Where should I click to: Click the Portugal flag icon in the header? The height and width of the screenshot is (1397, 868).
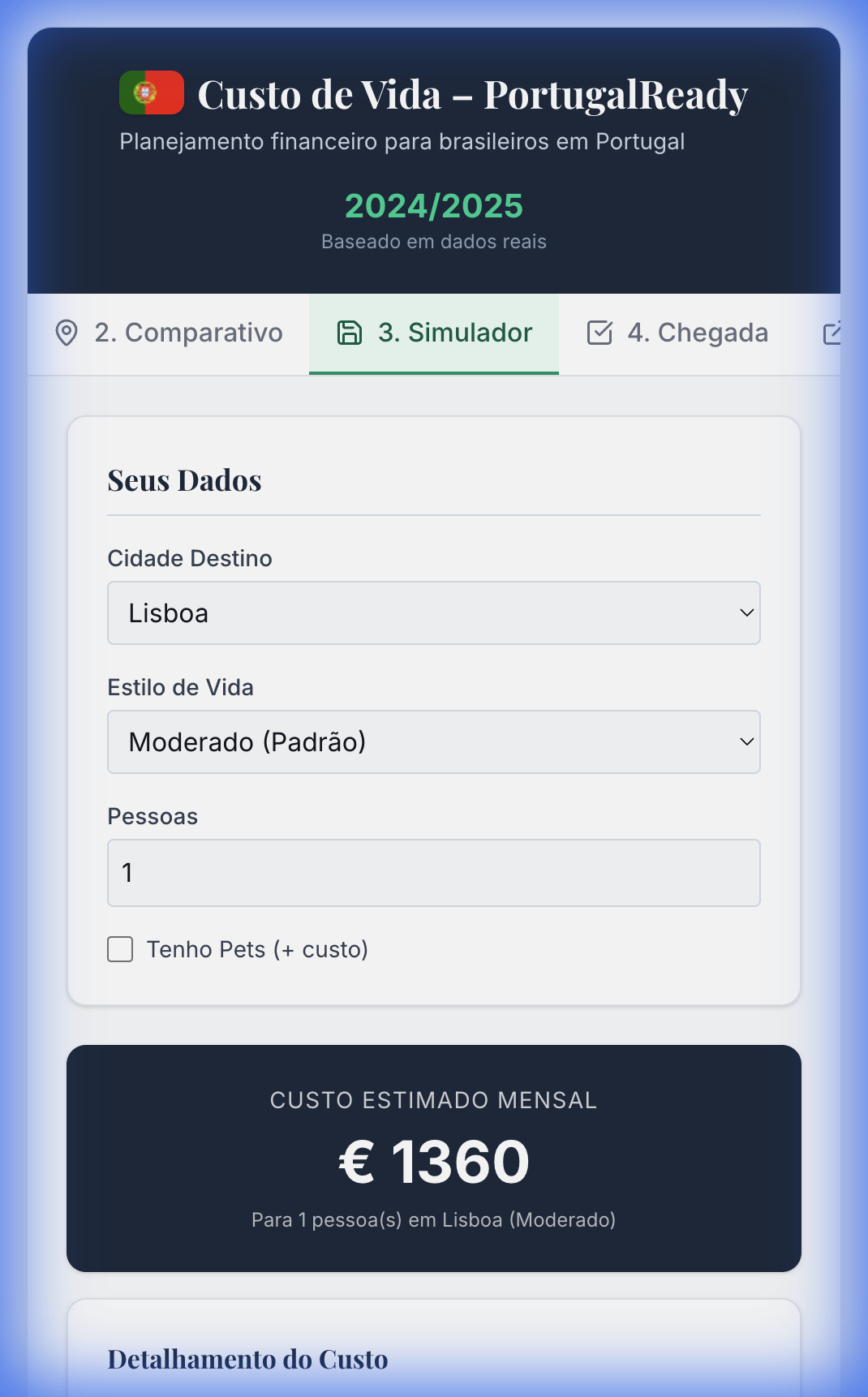(x=152, y=92)
